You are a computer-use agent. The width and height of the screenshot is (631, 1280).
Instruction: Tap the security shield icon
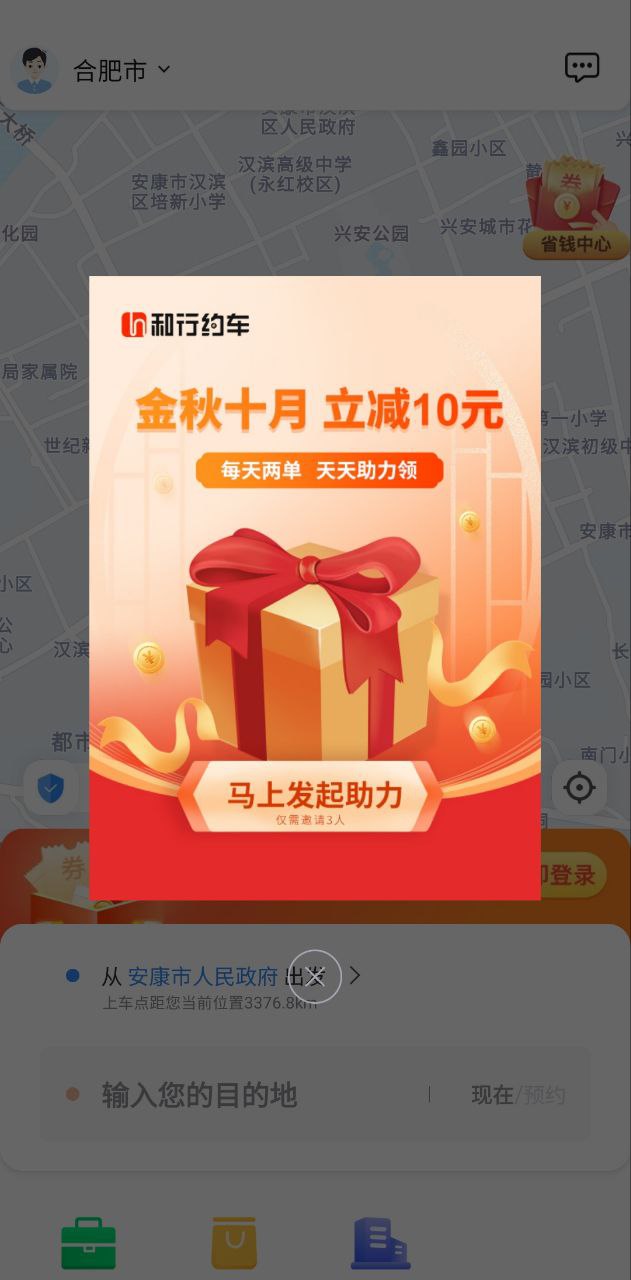(x=51, y=788)
